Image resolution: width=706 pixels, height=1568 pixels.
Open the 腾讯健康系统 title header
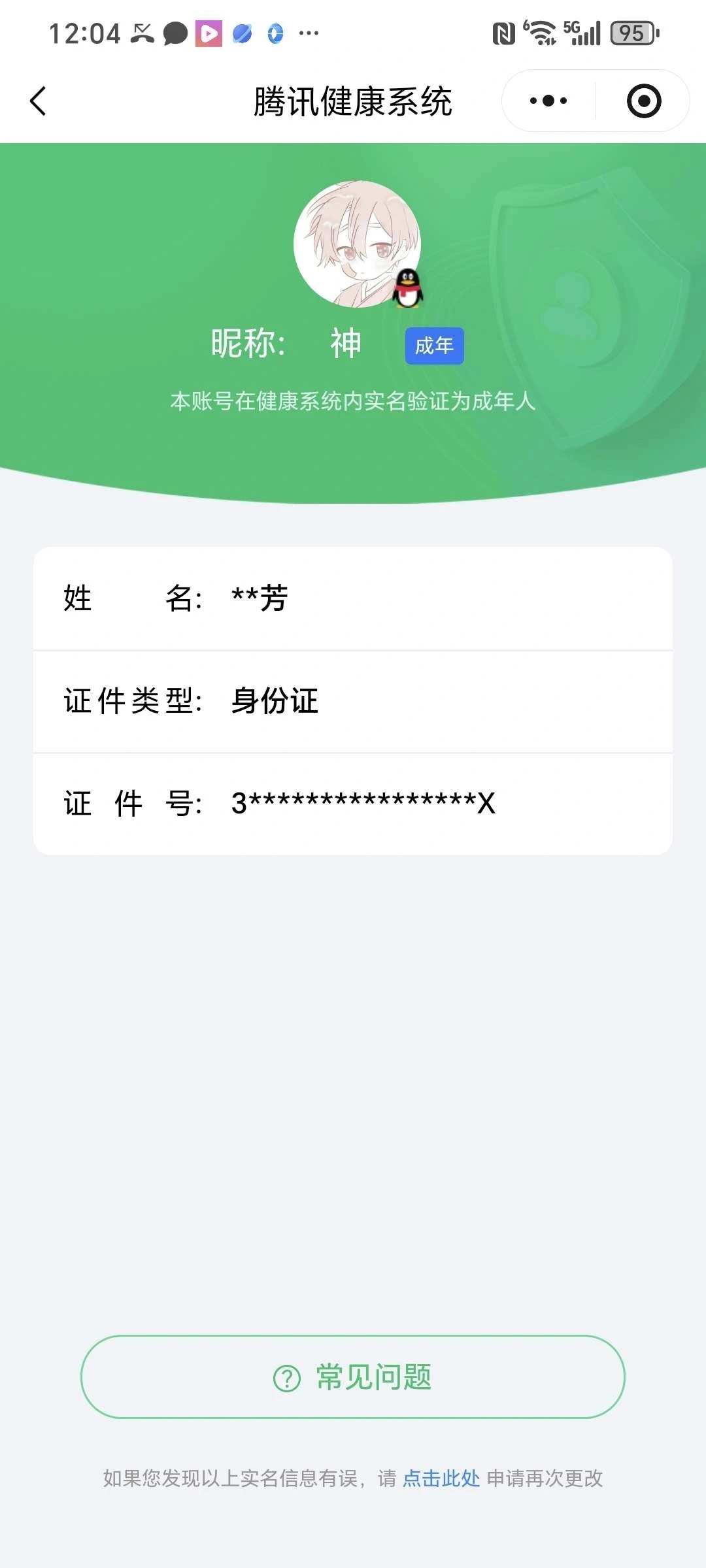(353, 101)
